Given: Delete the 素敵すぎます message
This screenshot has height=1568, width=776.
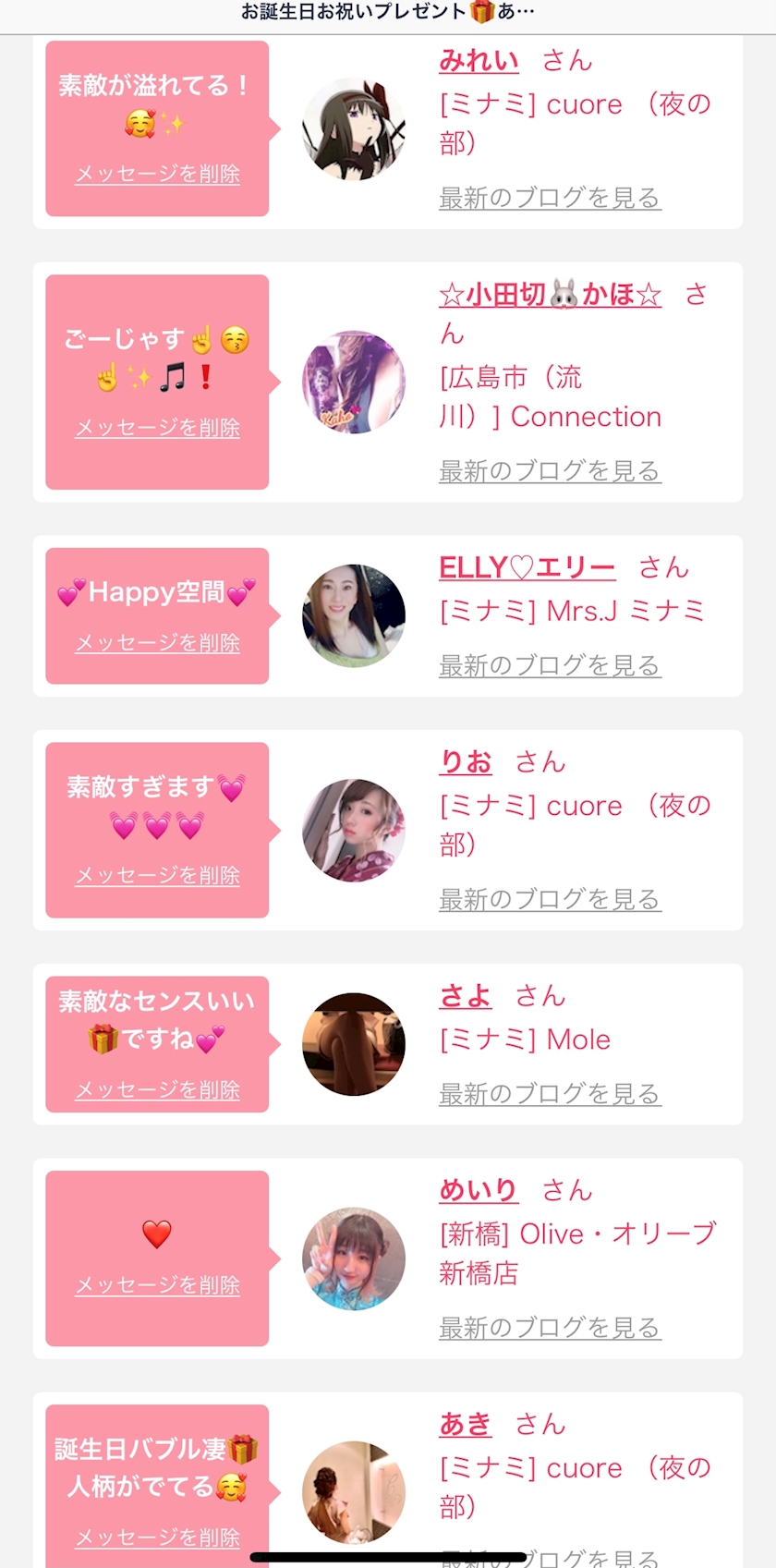Looking at the screenshot, I should point(157,875).
